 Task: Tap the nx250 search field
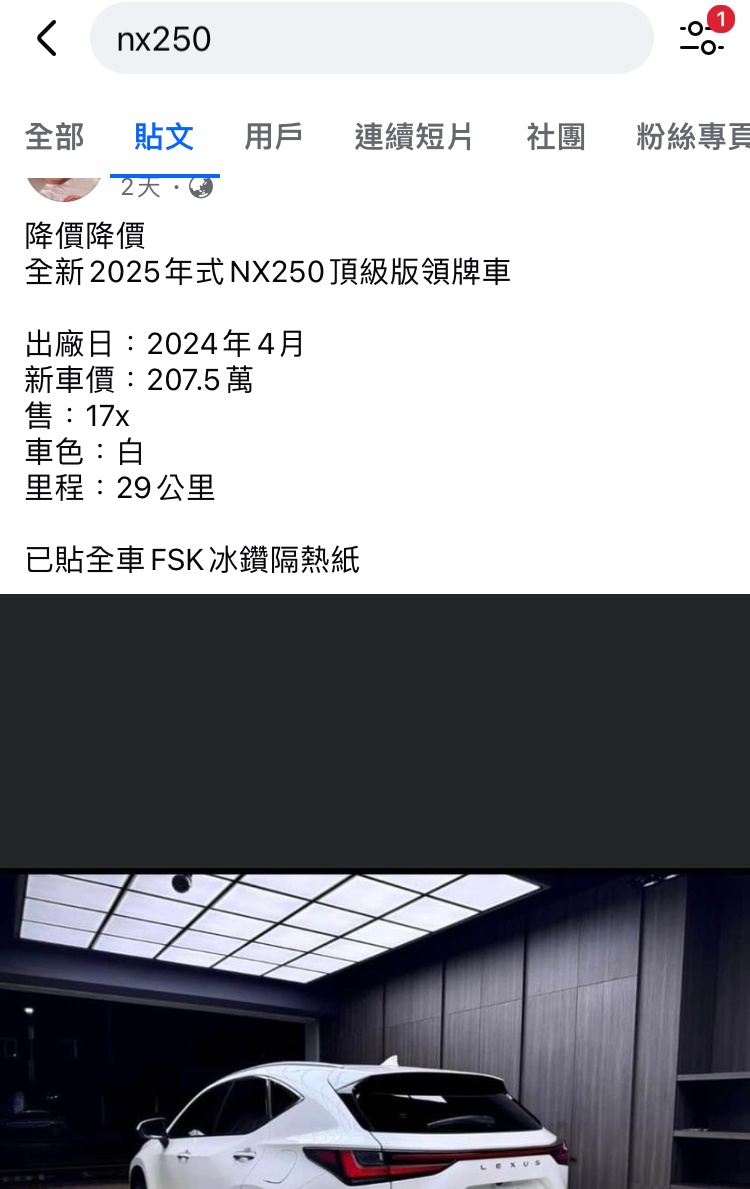tap(370, 39)
